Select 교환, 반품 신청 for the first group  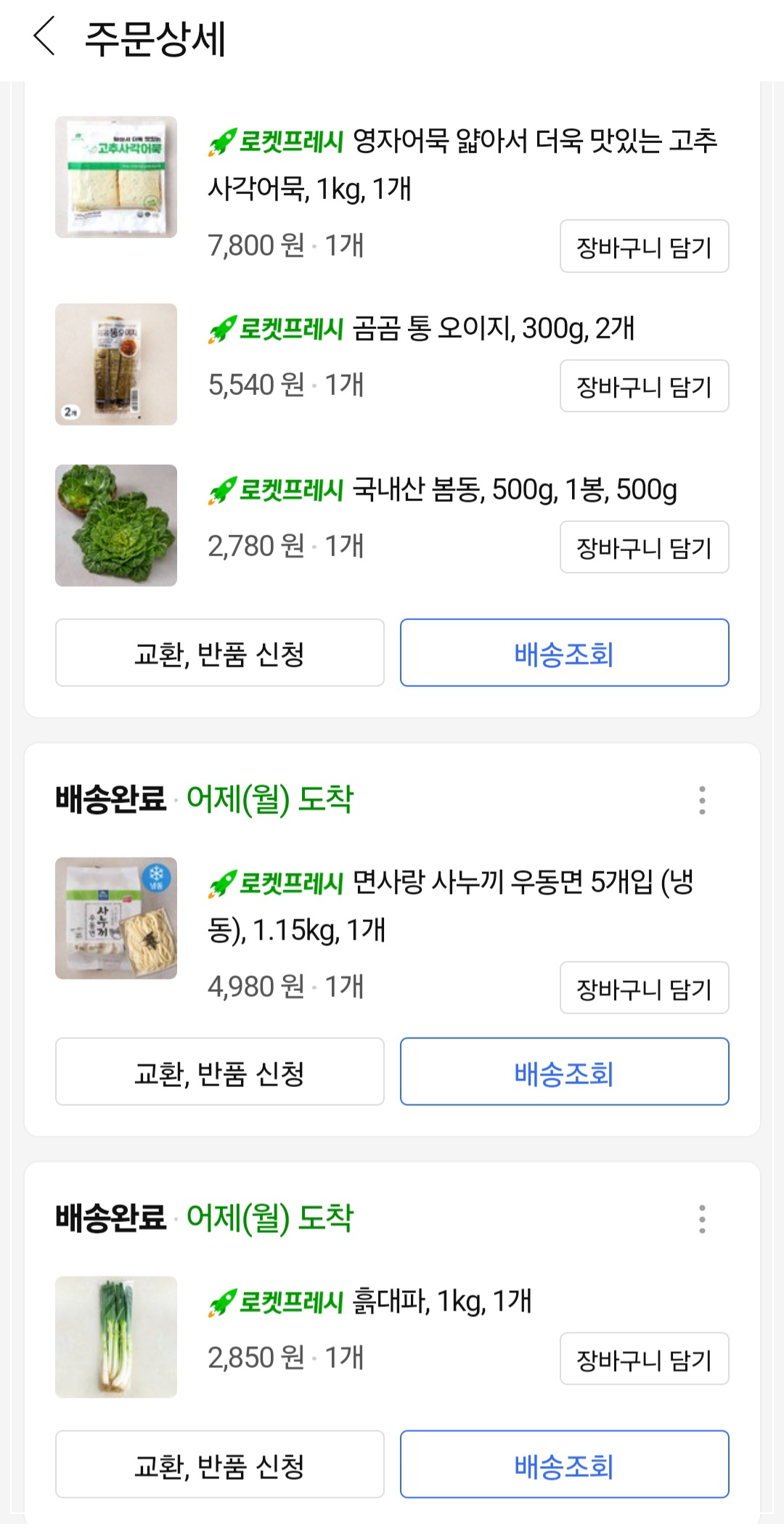pyautogui.click(x=219, y=653)
